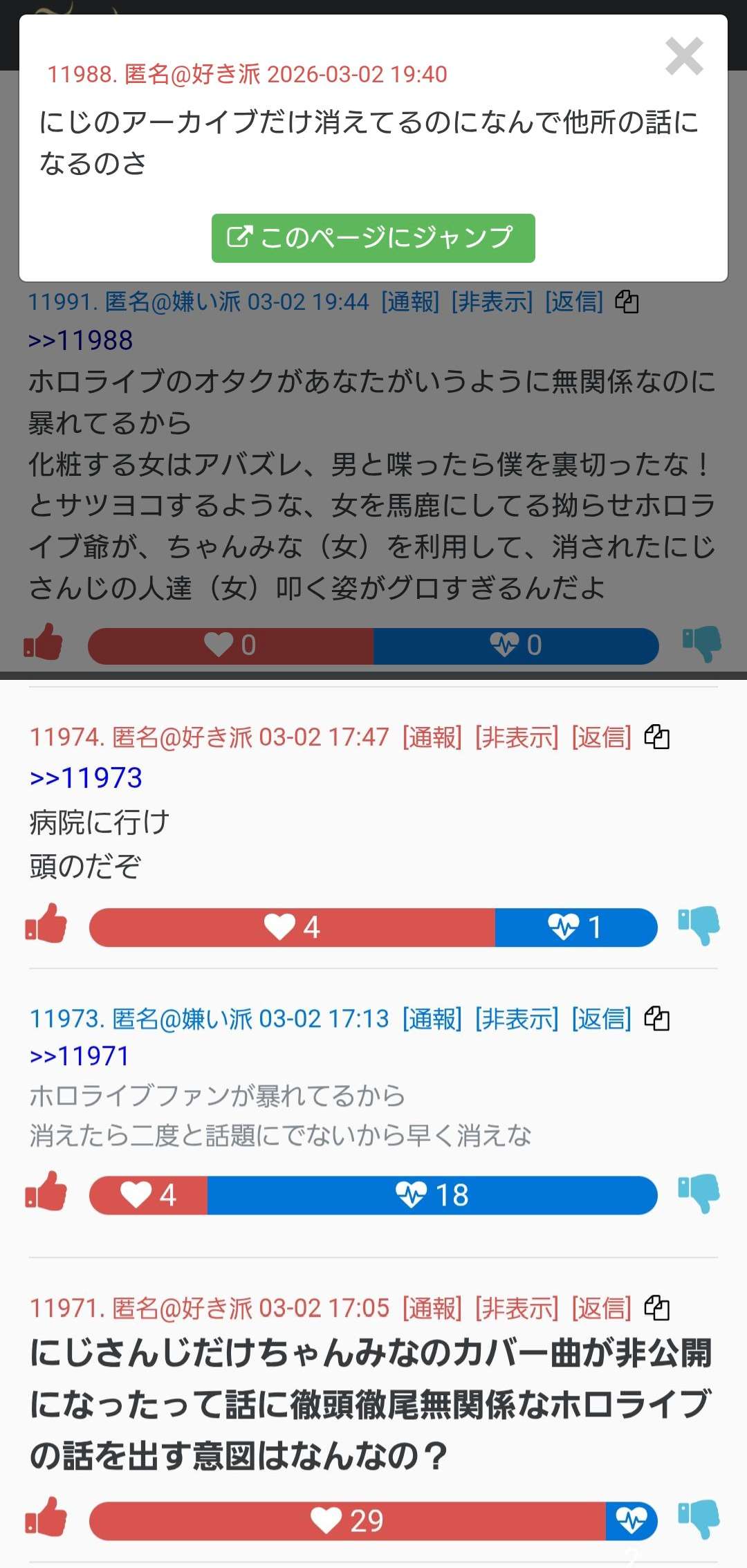Close the comment 11988 popup
The image size is (747, 1568).
coord(684,57)
